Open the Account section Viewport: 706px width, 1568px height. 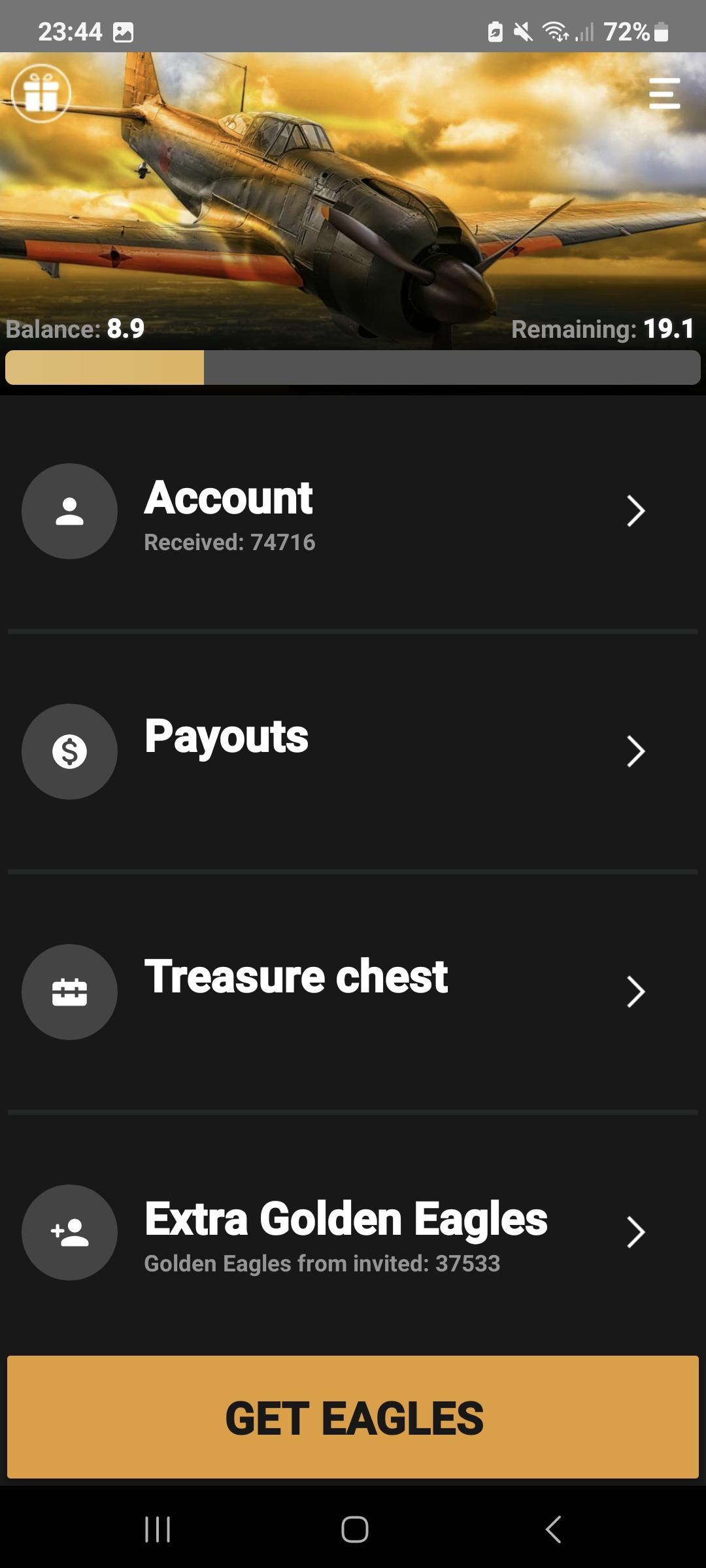pyautogui.click(x=353, y=512)
